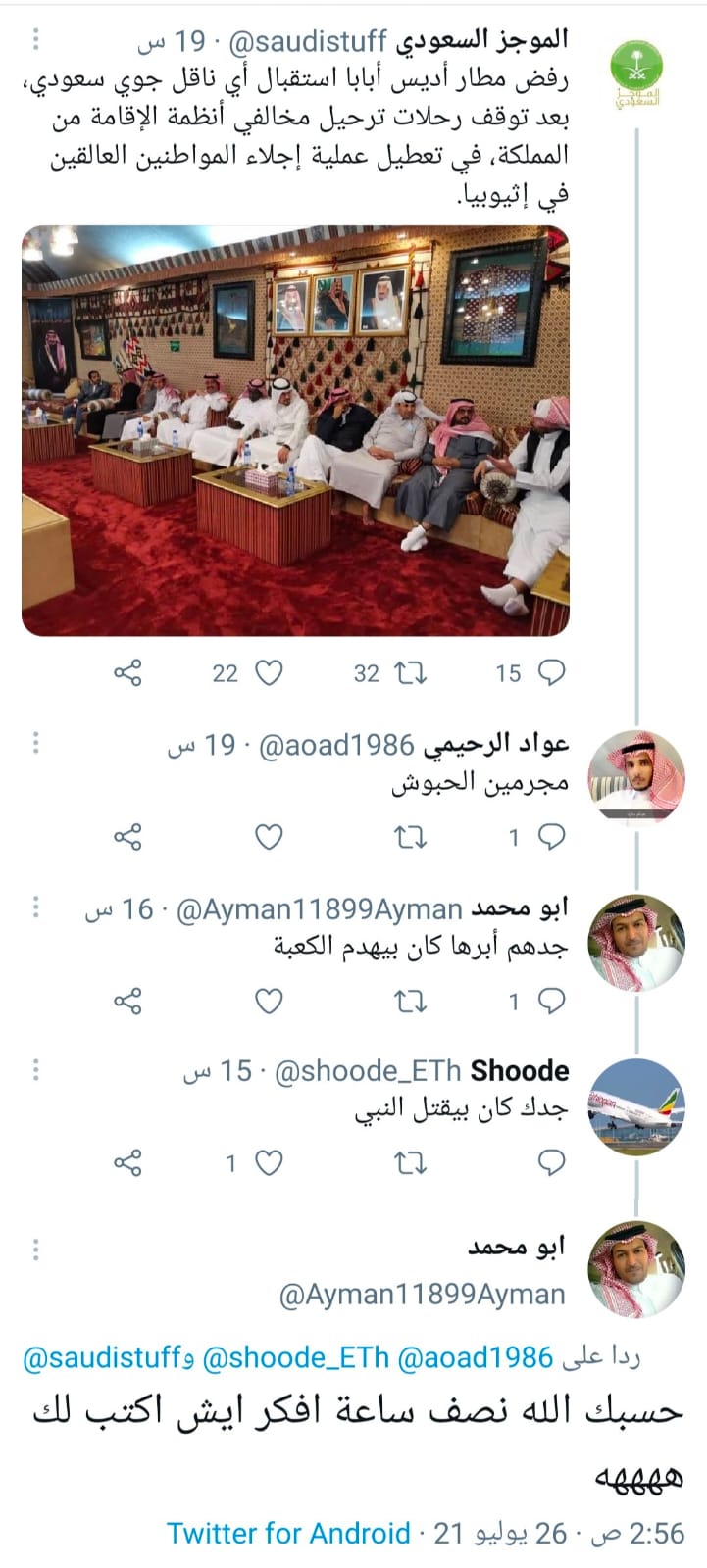Open the tweet's attached majlis photo
This screenshot has height=1568, width=707.
pos(295,430)
